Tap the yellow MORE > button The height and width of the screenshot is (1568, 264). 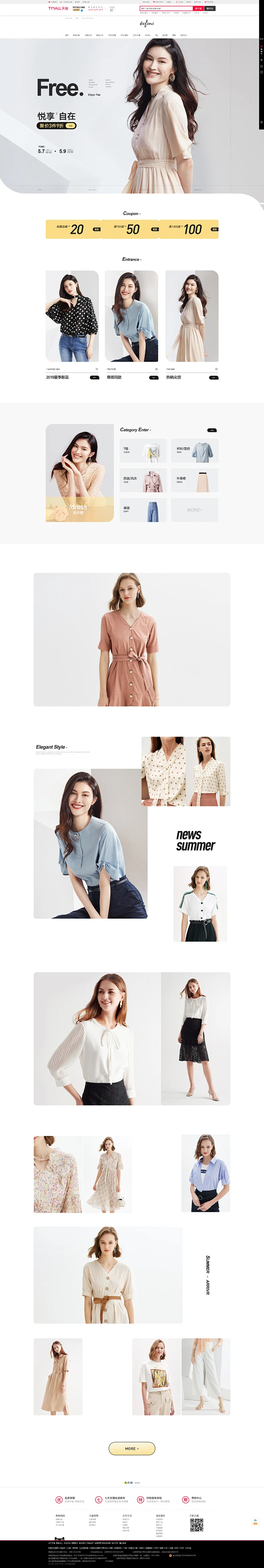click(131, 1448)
